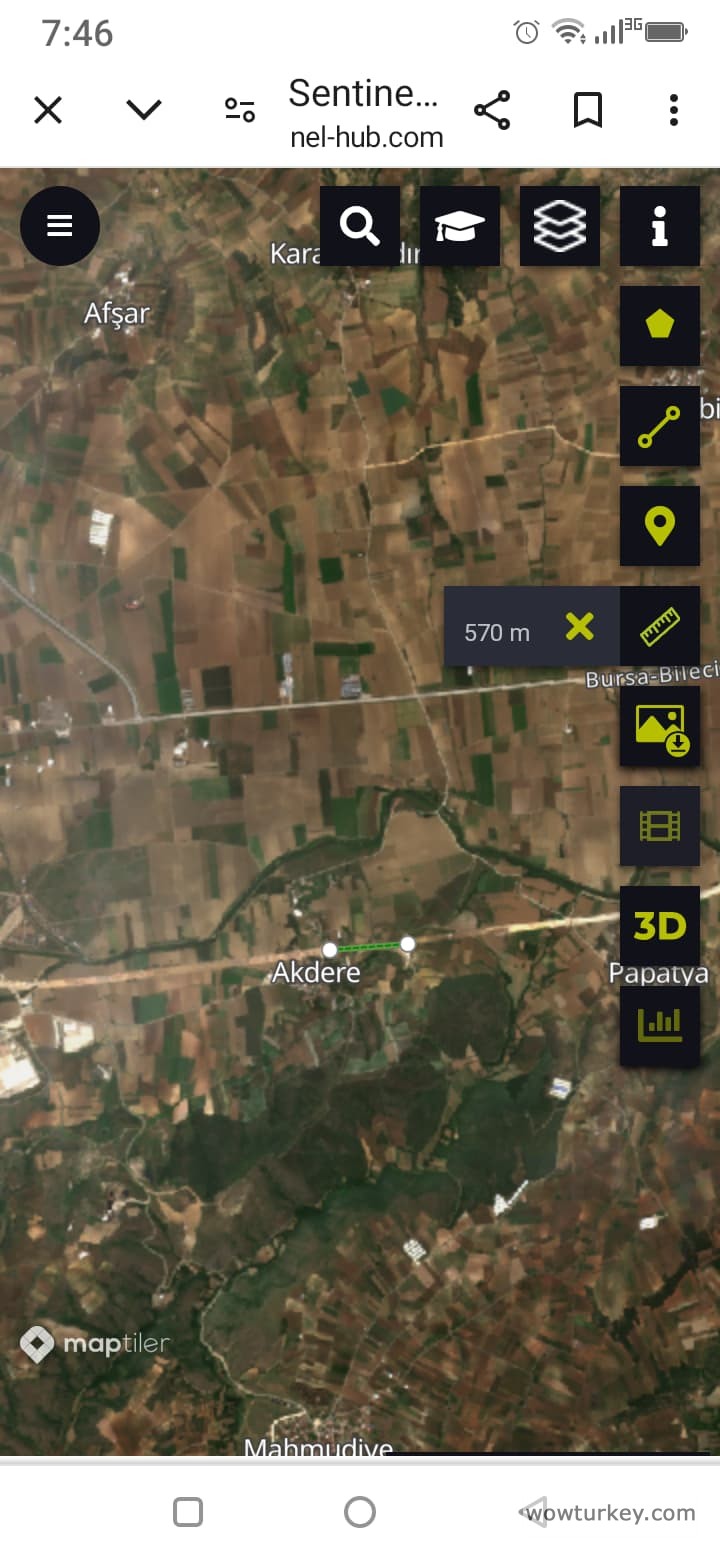Activate the place marker pin tool
The width and height of the screenshot is (720, 1560).
[x=660, y=526]
